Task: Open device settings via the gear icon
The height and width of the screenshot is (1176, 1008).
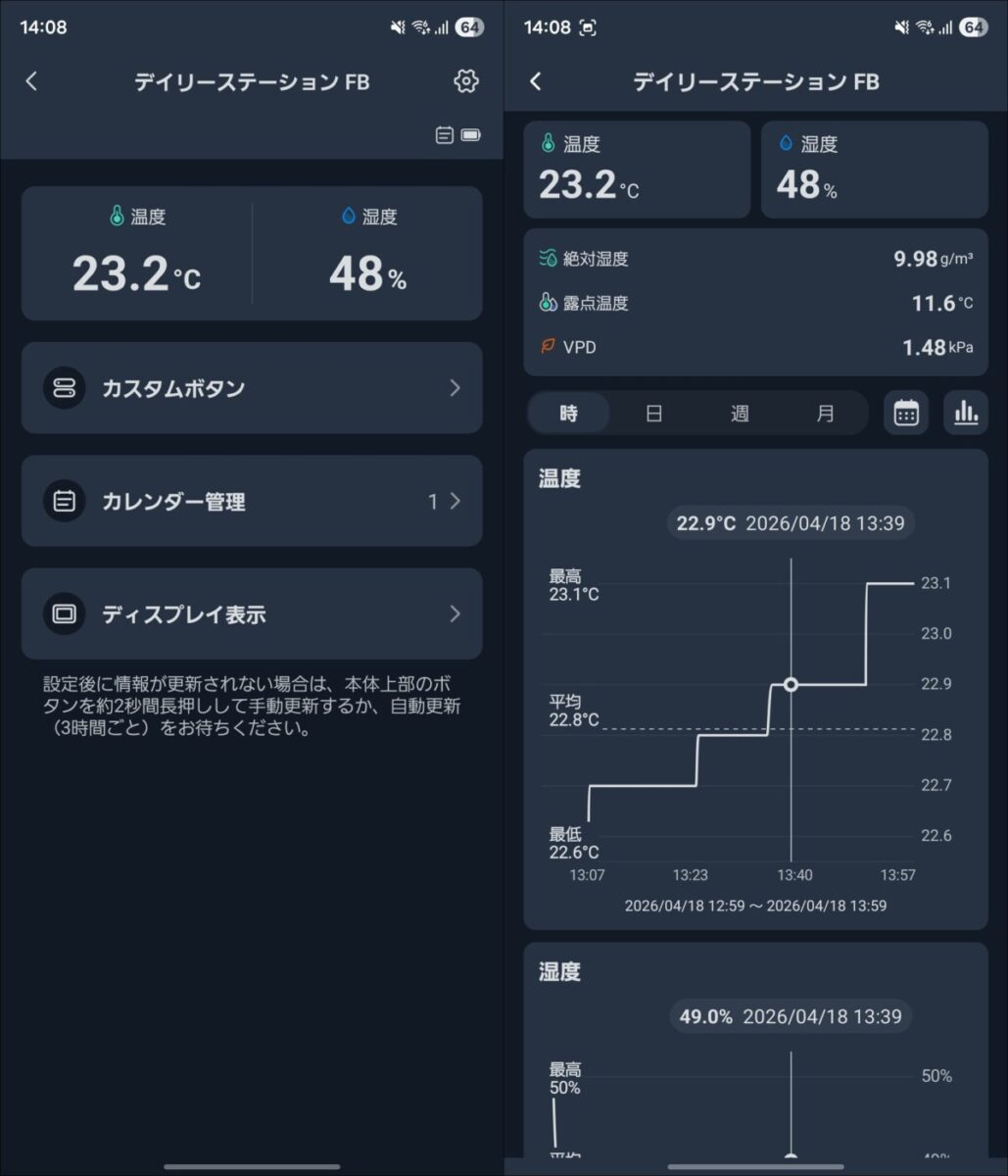Action: [x=466, y=81]
